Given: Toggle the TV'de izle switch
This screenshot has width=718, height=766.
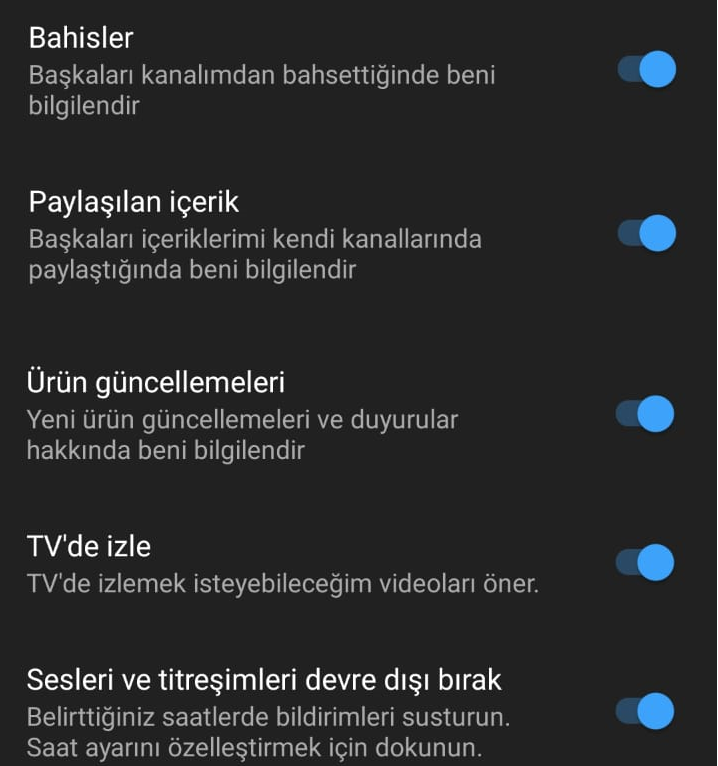Looking at the screenshot, I should point(645,562).
